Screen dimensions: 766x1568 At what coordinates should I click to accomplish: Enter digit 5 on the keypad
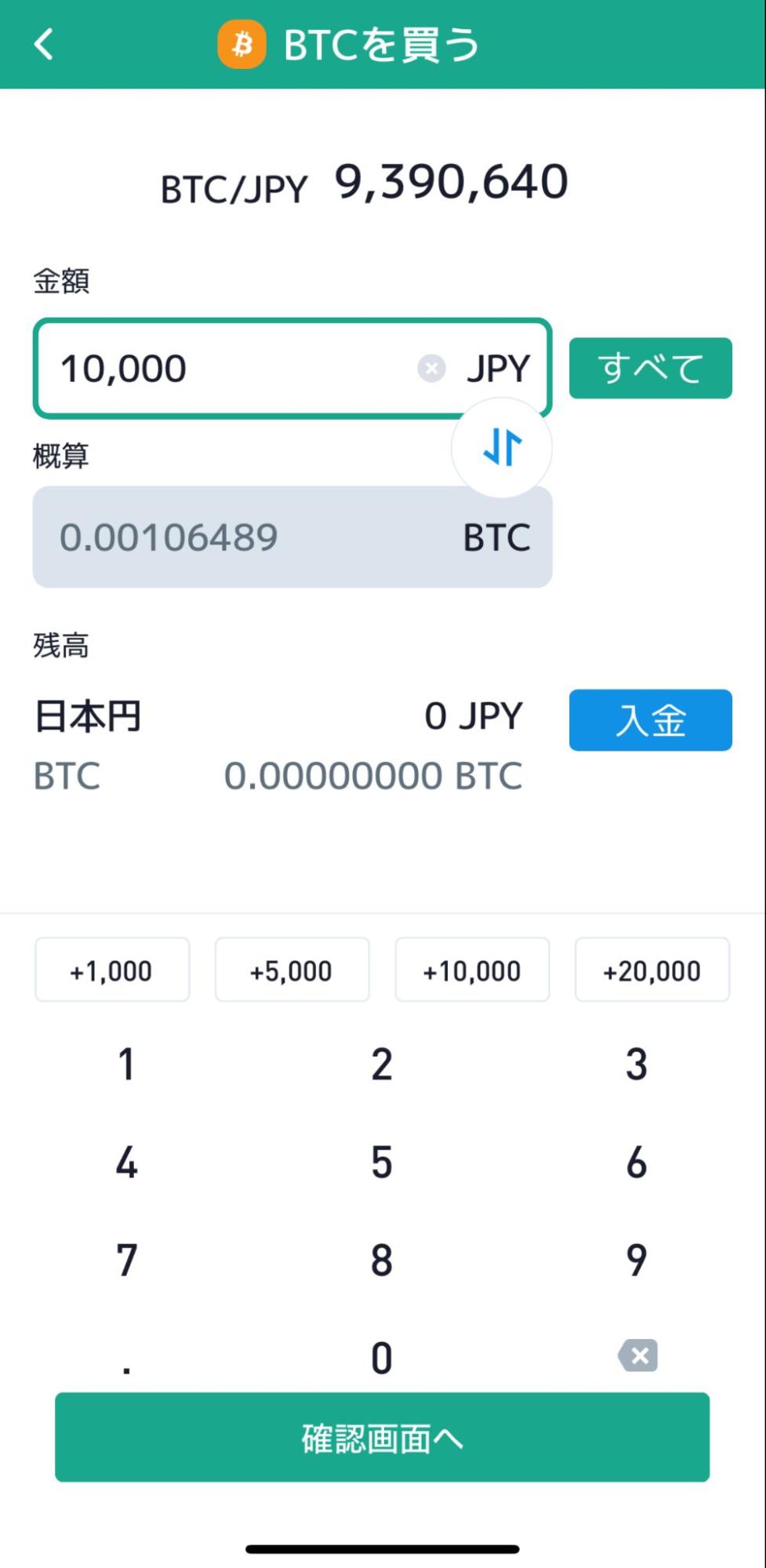tap(382, 1162)
